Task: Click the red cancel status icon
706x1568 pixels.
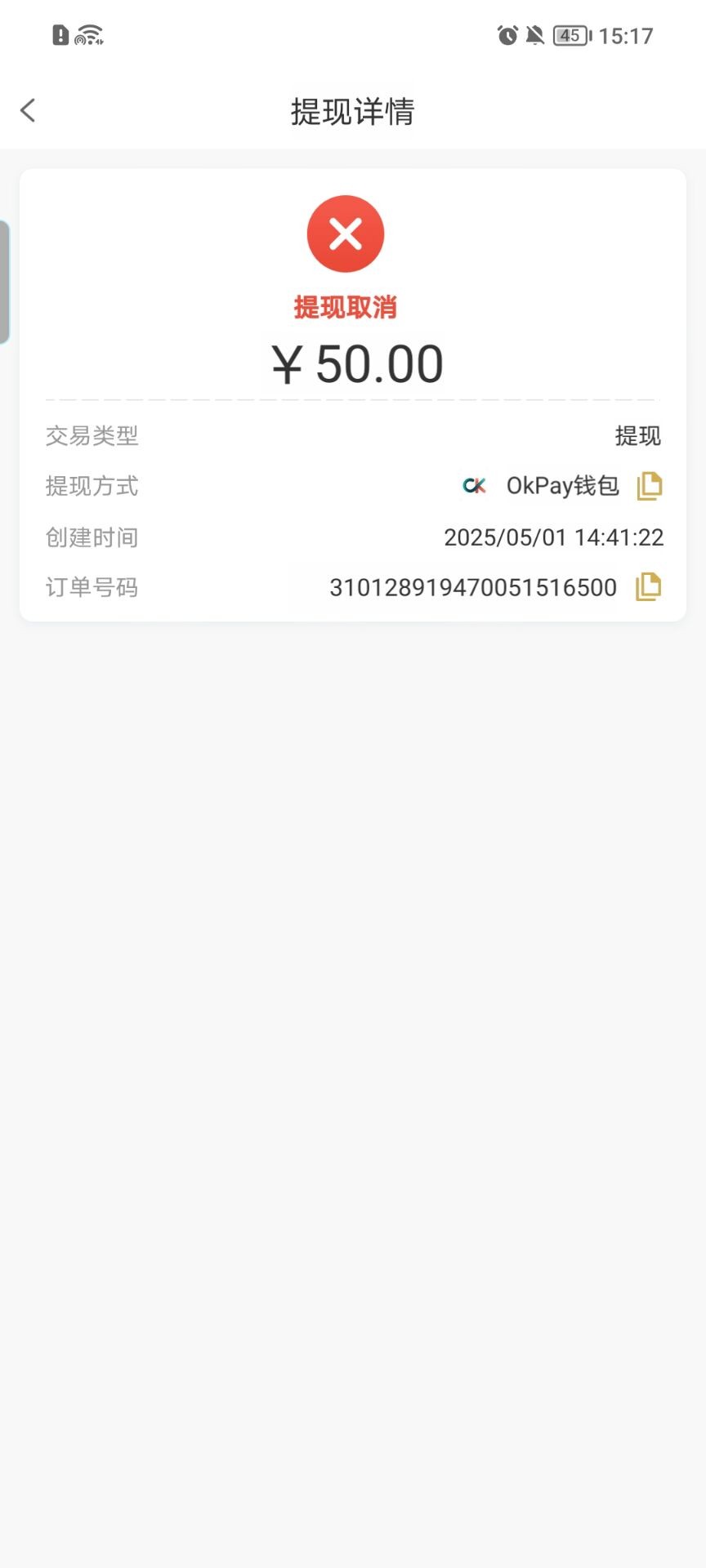Action: [x=345, y=233]
